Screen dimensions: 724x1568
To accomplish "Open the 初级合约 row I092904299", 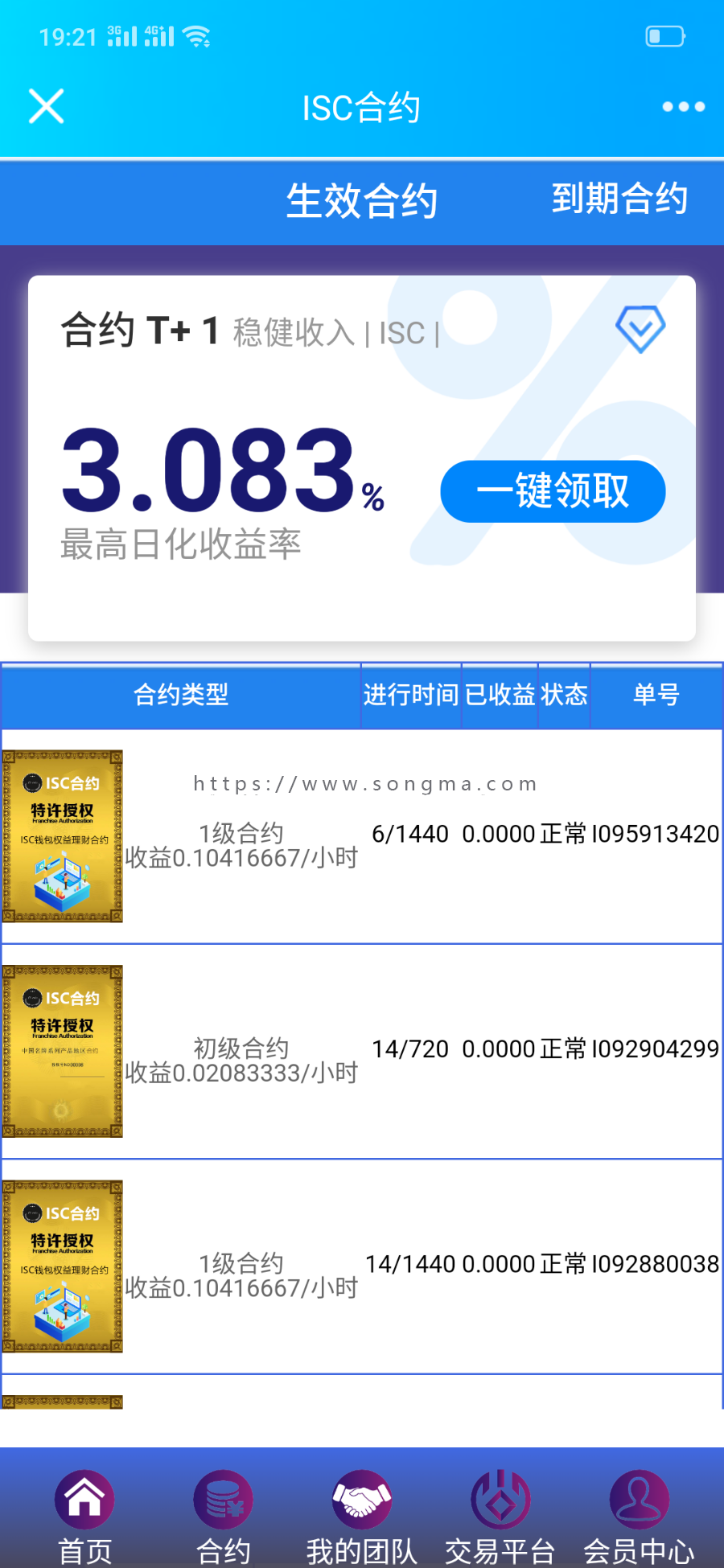I will [362, 1052].
